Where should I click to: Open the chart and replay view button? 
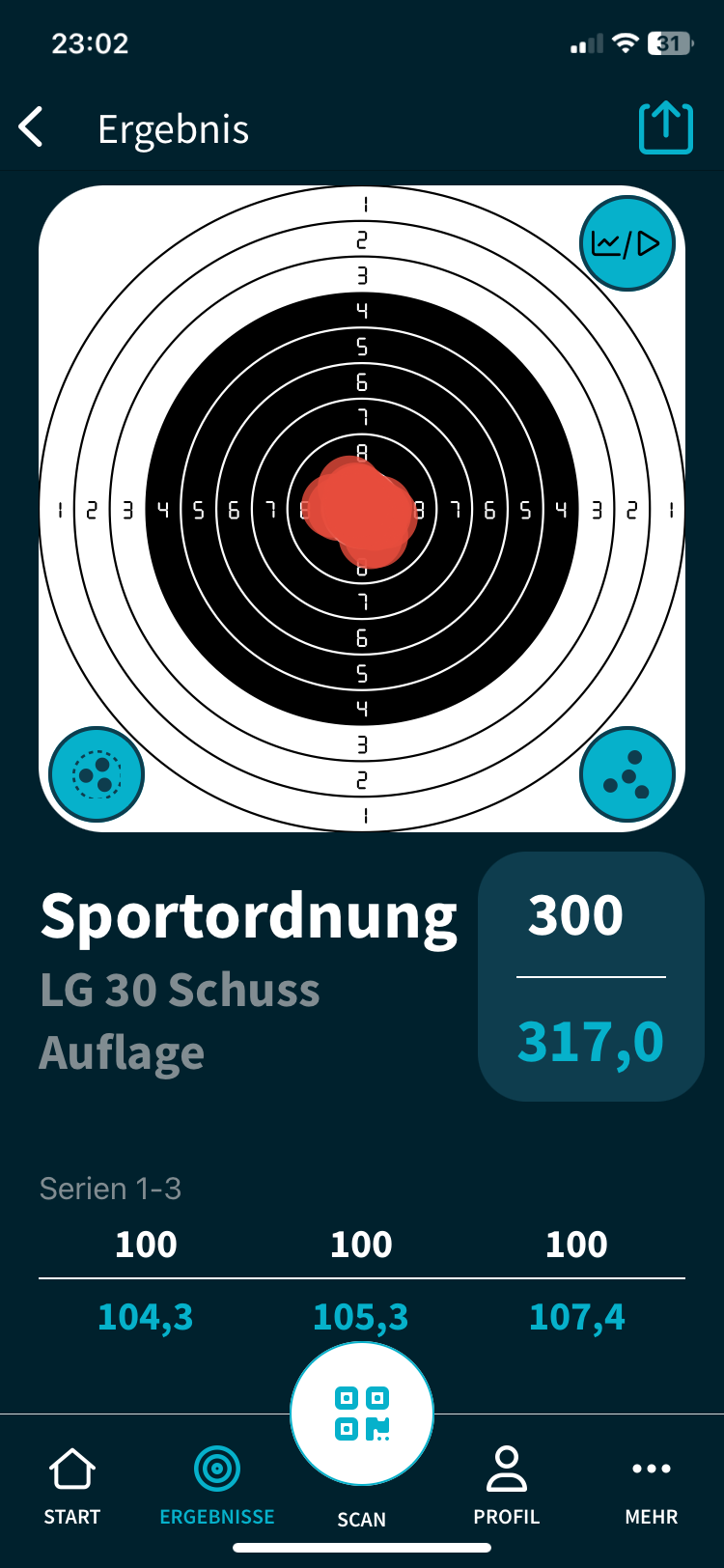(x=627, y=243)
